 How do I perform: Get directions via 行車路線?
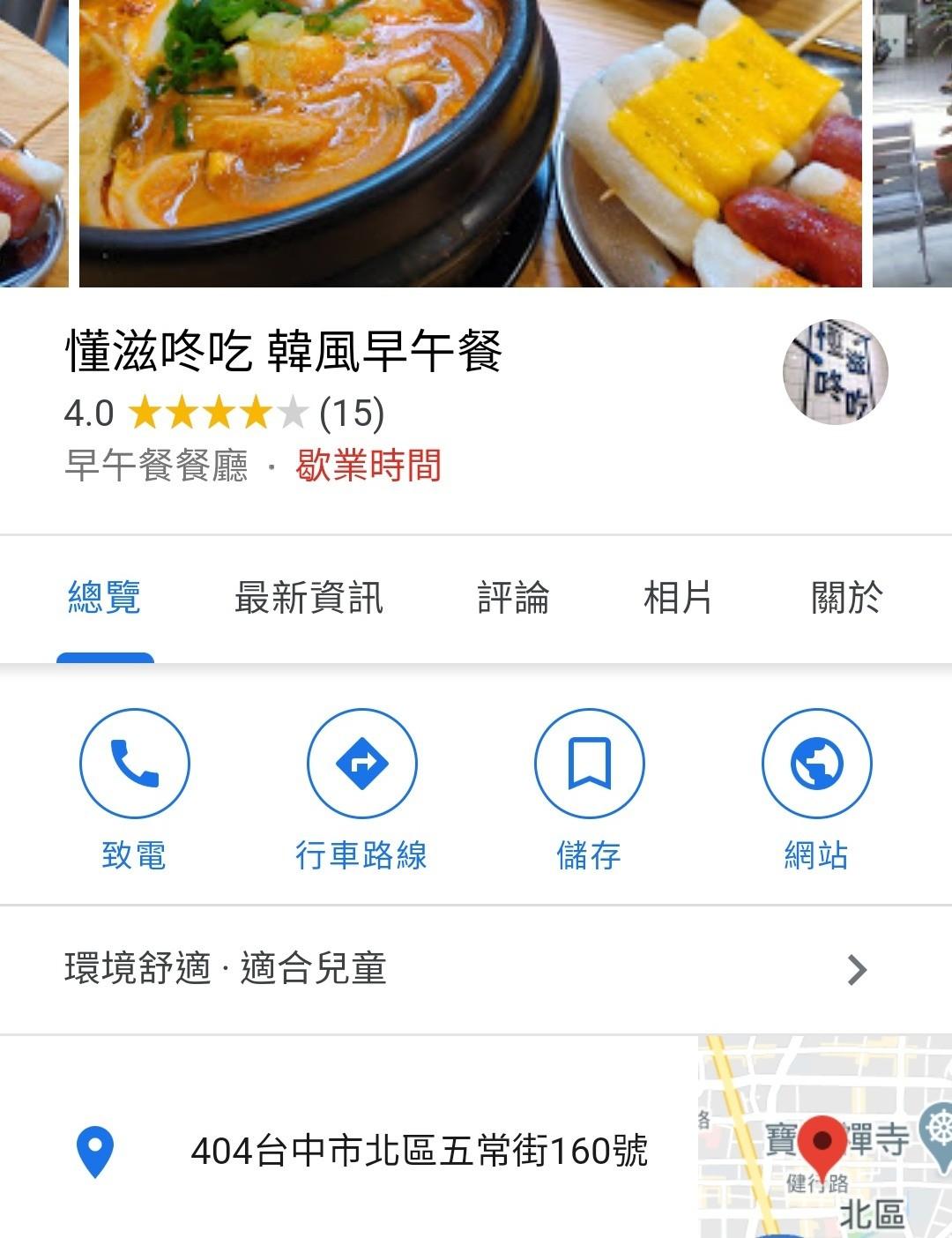pyautogui.click(x=361, y=764)
